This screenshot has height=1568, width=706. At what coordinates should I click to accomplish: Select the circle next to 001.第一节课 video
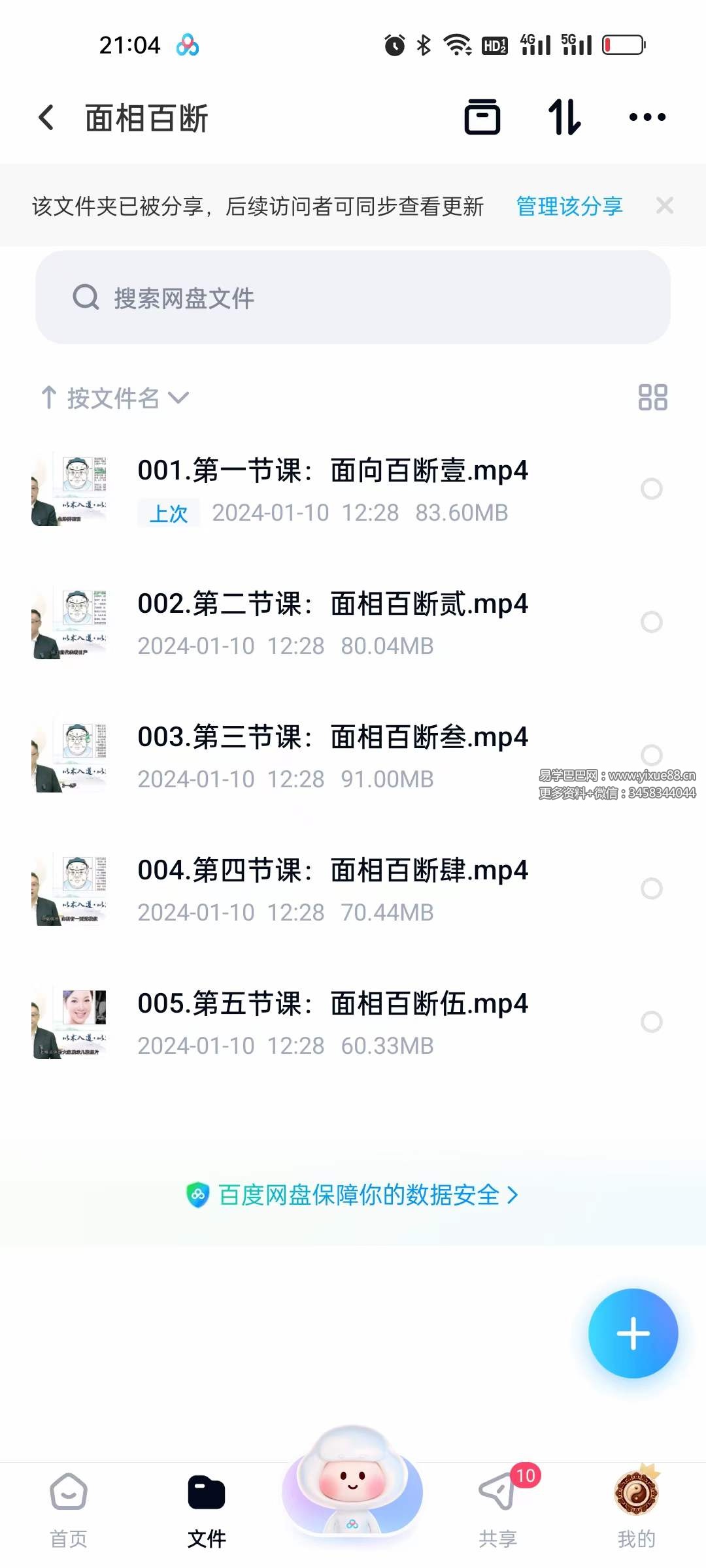tap(652, 490)
